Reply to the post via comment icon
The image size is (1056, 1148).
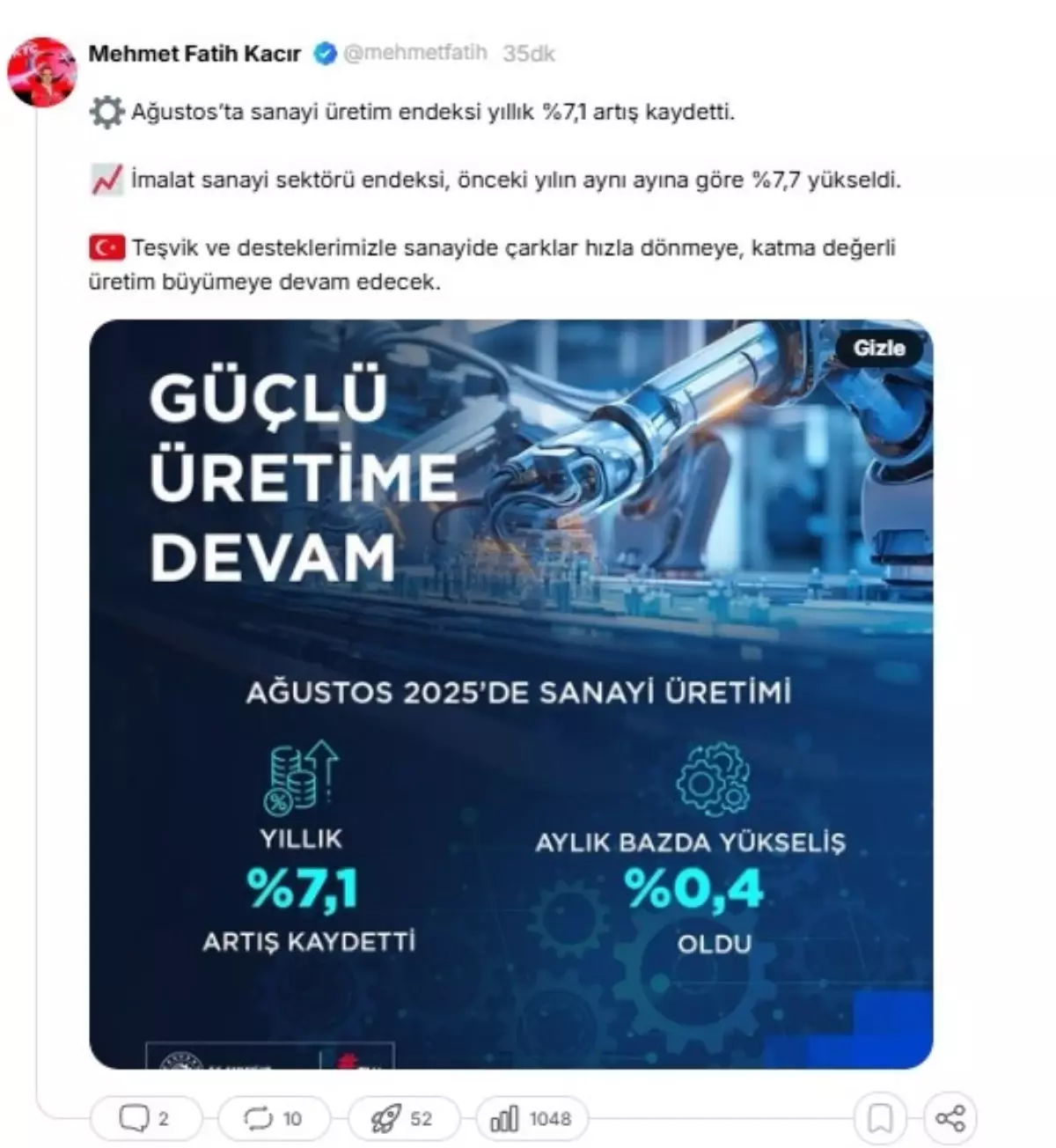click(x=134, y=1118)
